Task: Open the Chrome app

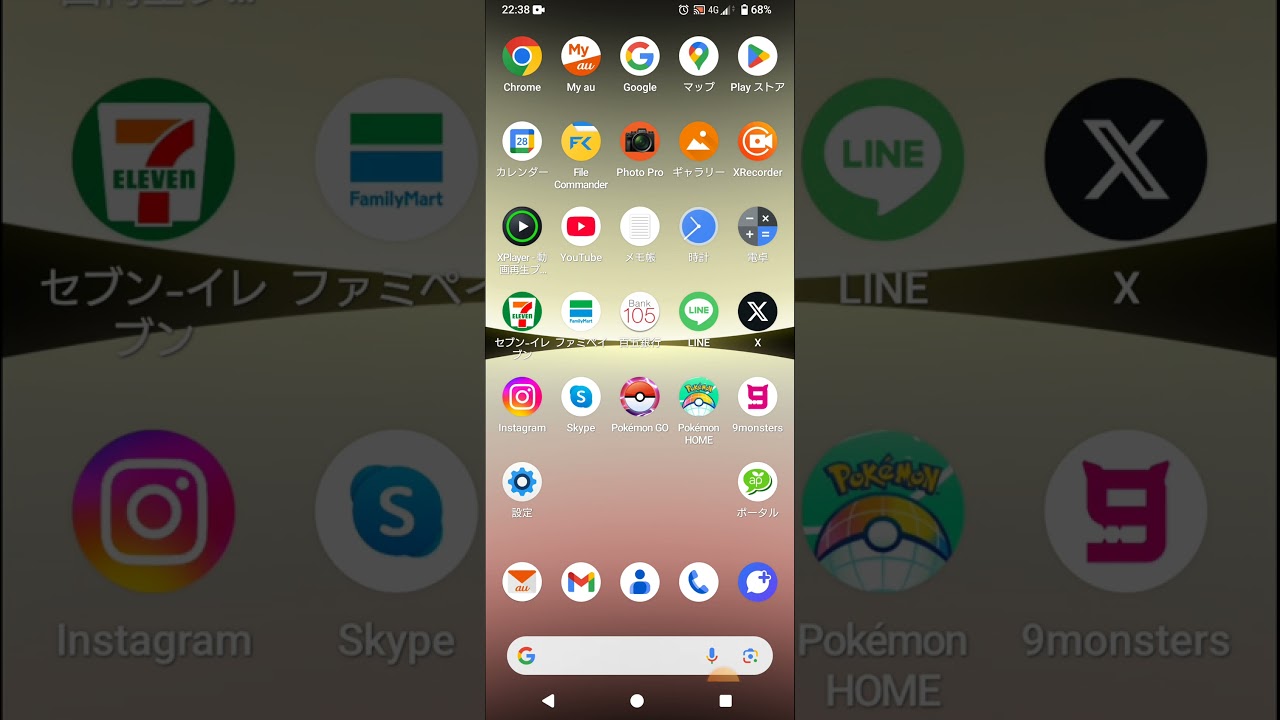Action: point(522,57)
